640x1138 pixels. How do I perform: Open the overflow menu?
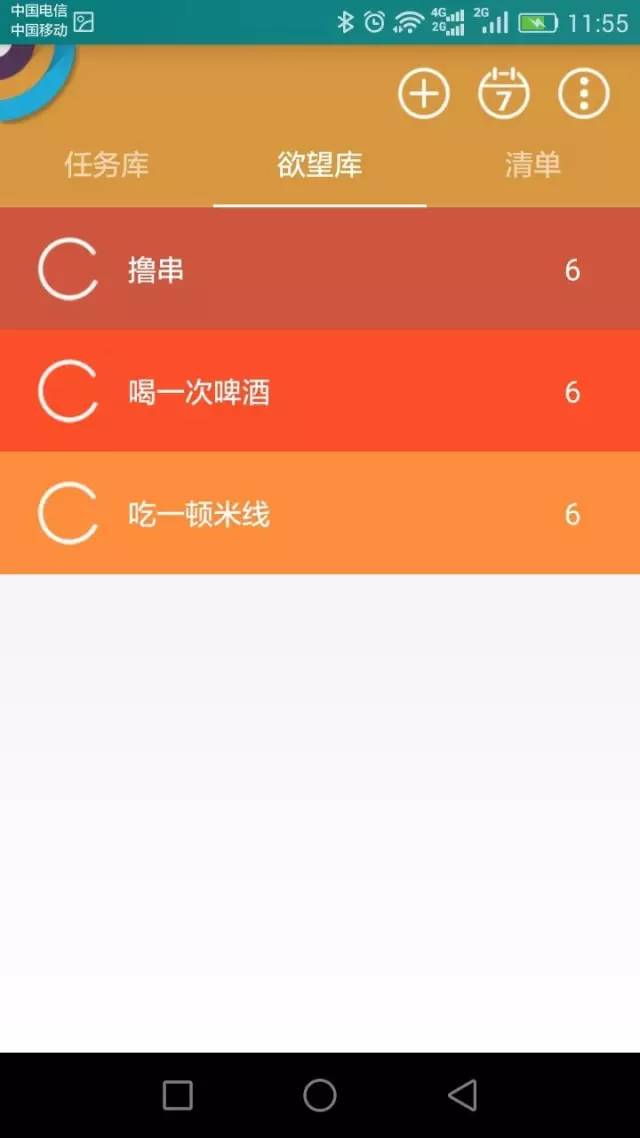pos(583,94)
